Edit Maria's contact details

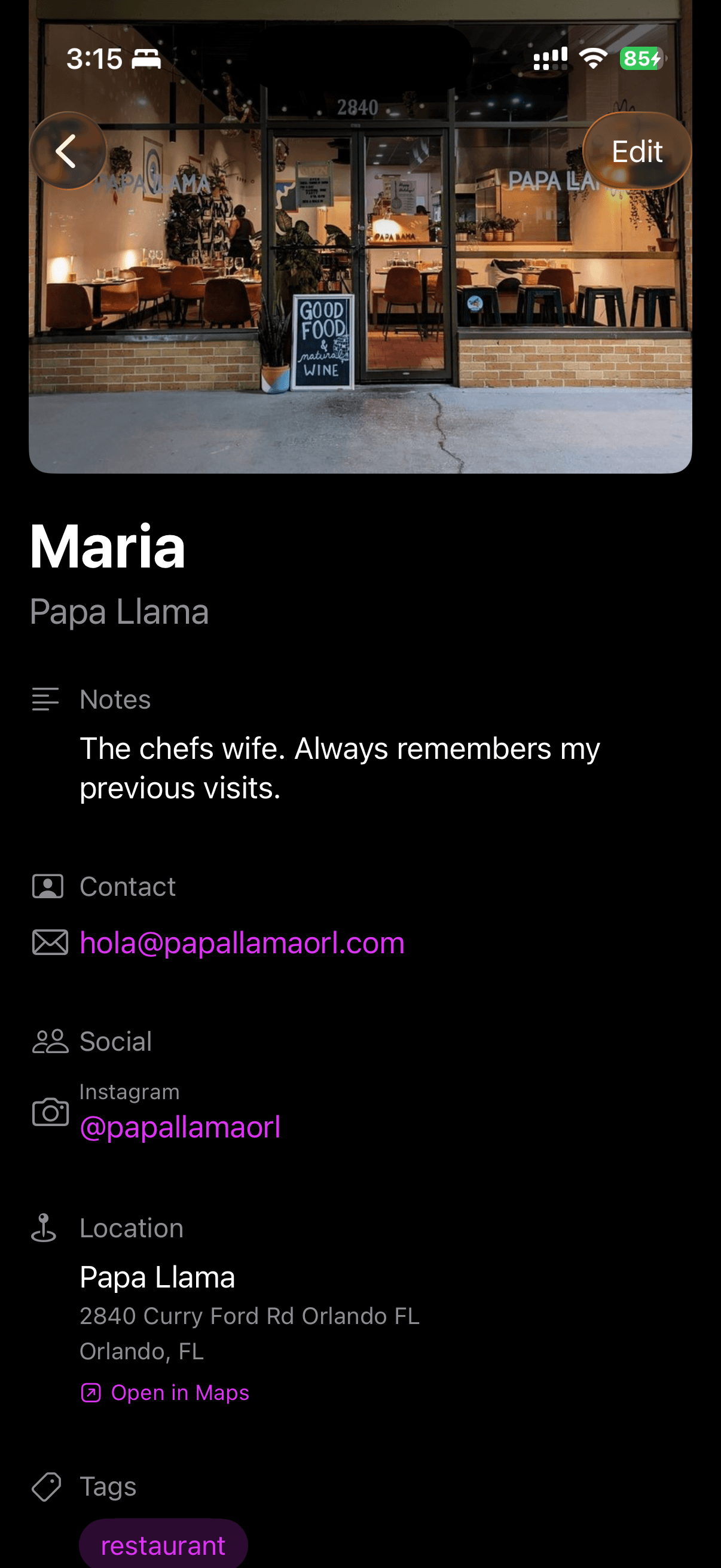[637, 151]
